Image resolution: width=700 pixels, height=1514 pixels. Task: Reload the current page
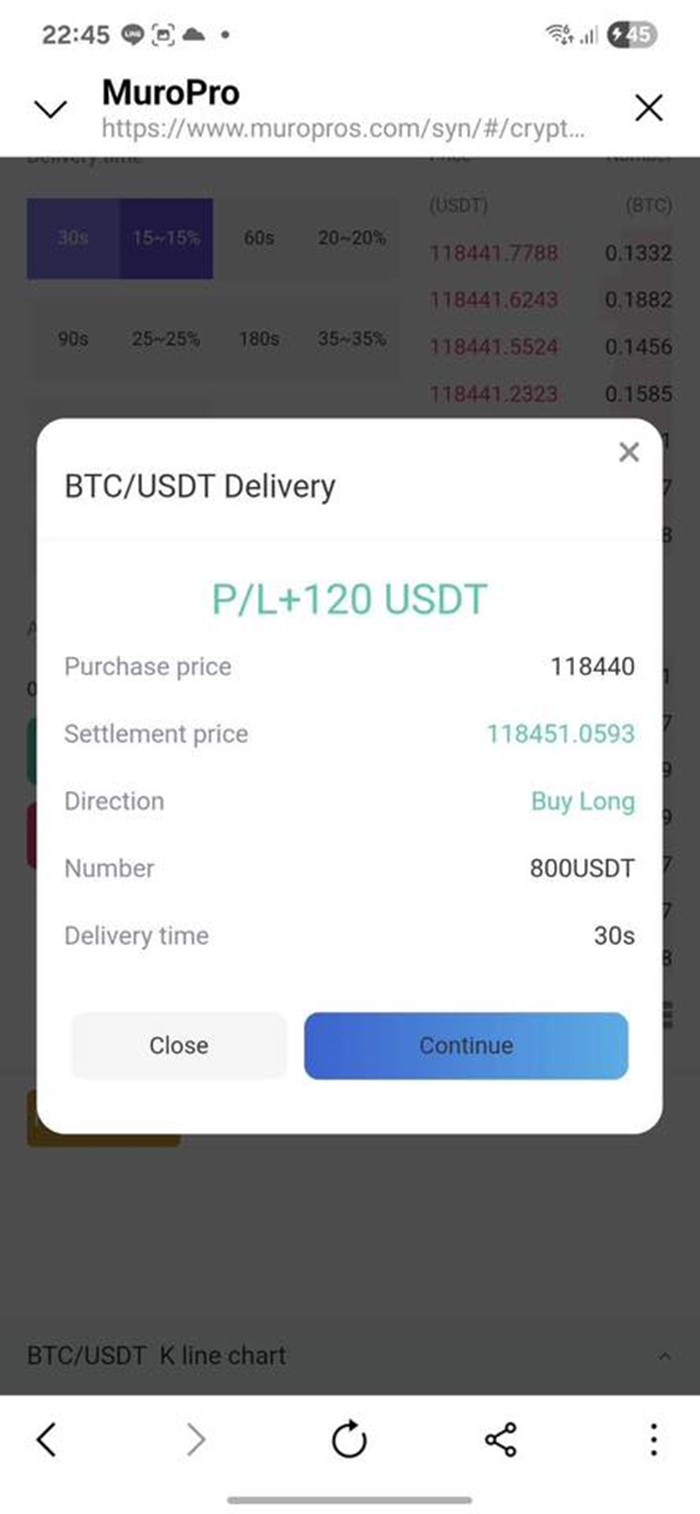tap(349, 1440)
